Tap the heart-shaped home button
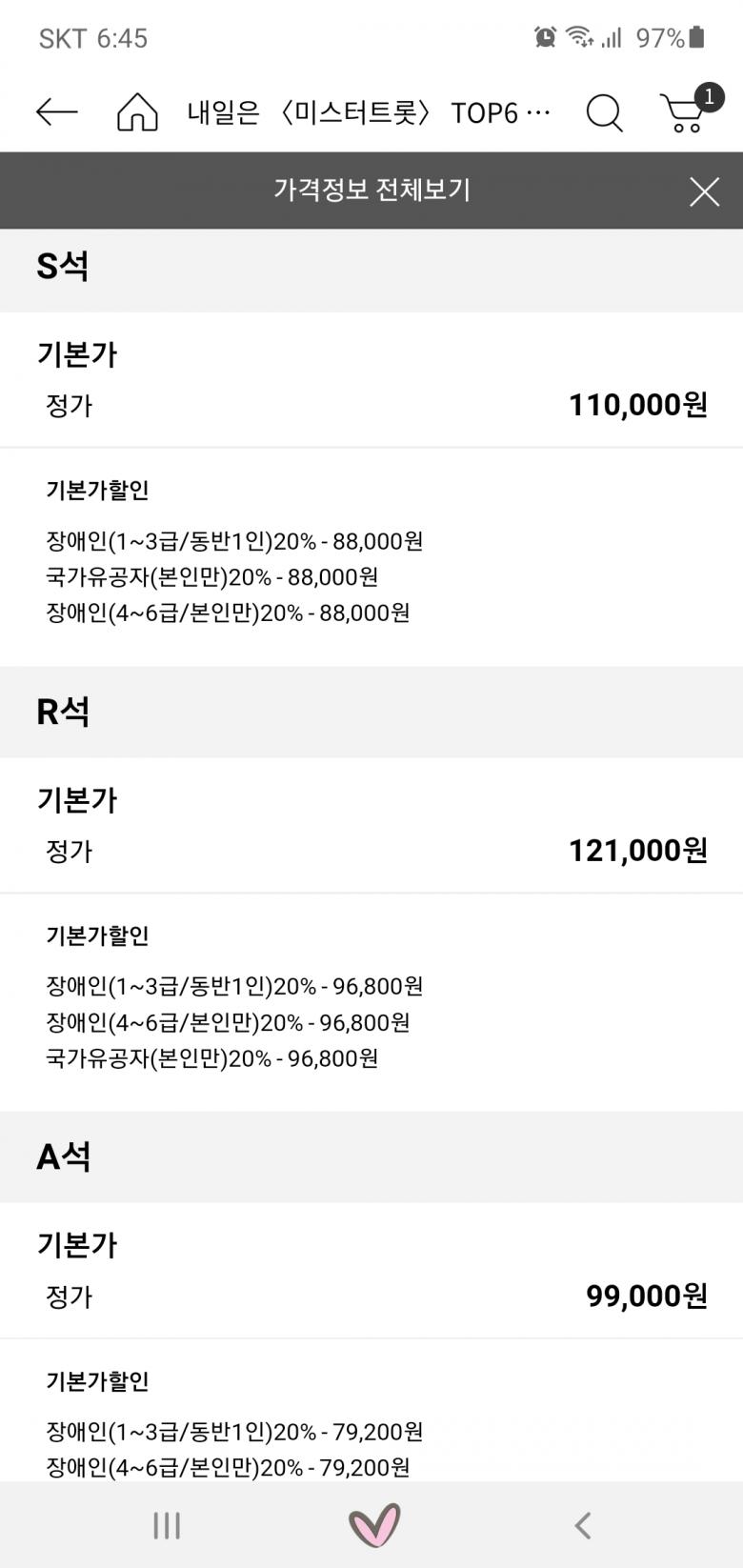743x1568 pixels. [373, 1525]
